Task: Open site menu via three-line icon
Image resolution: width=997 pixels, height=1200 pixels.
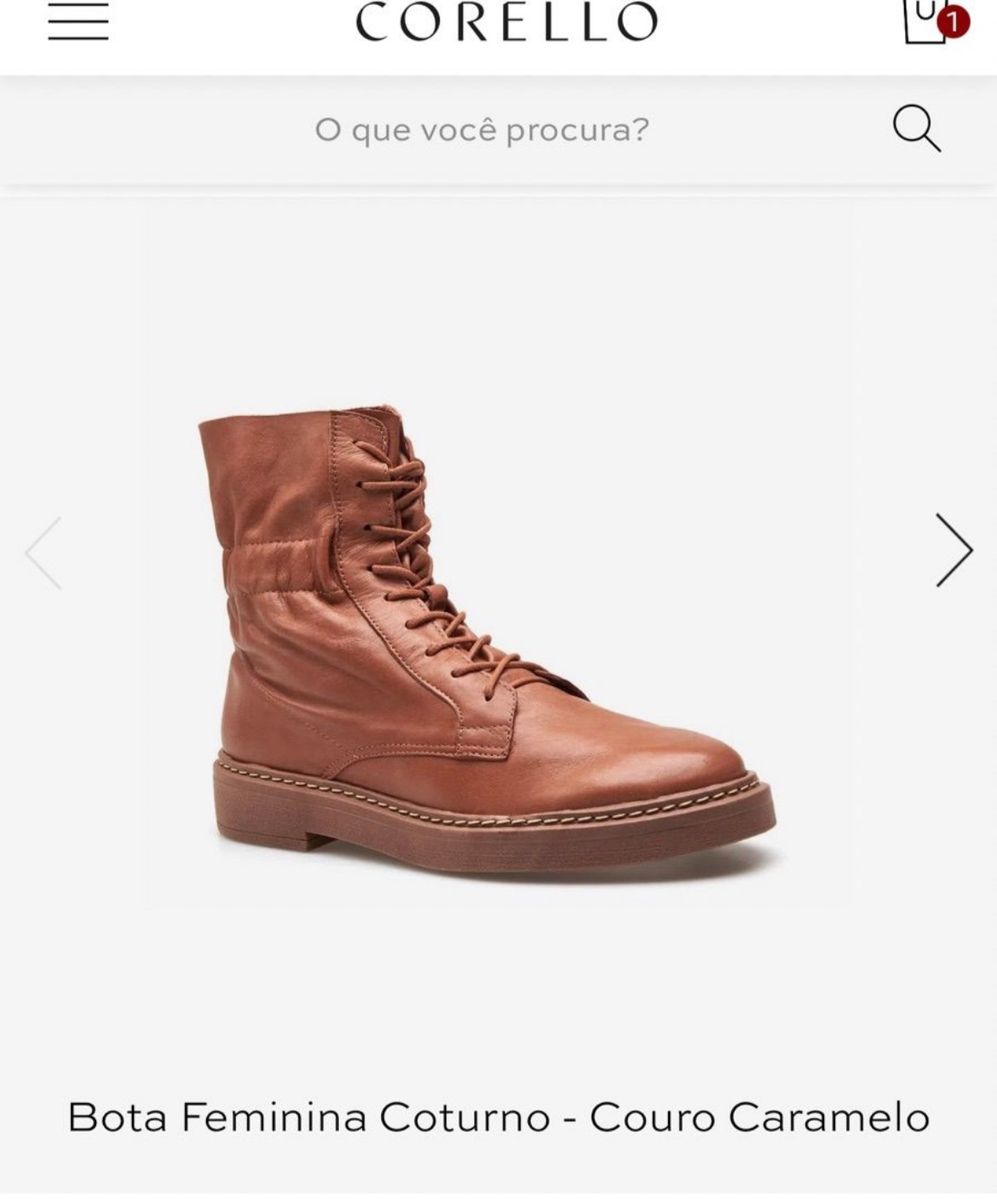Action: [x=80, y=22]
